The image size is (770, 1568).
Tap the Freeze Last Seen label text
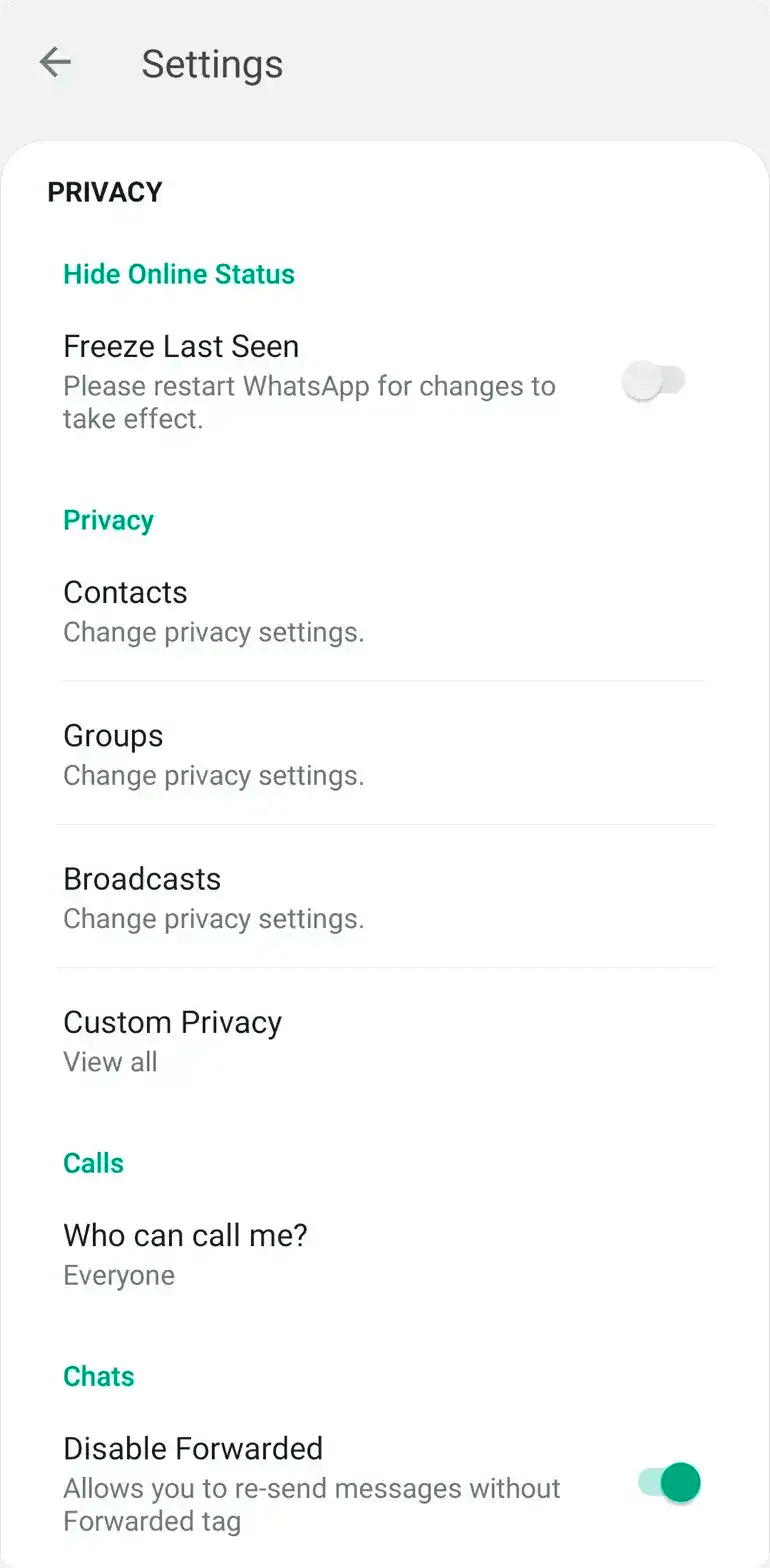click(x=181, y=345)
